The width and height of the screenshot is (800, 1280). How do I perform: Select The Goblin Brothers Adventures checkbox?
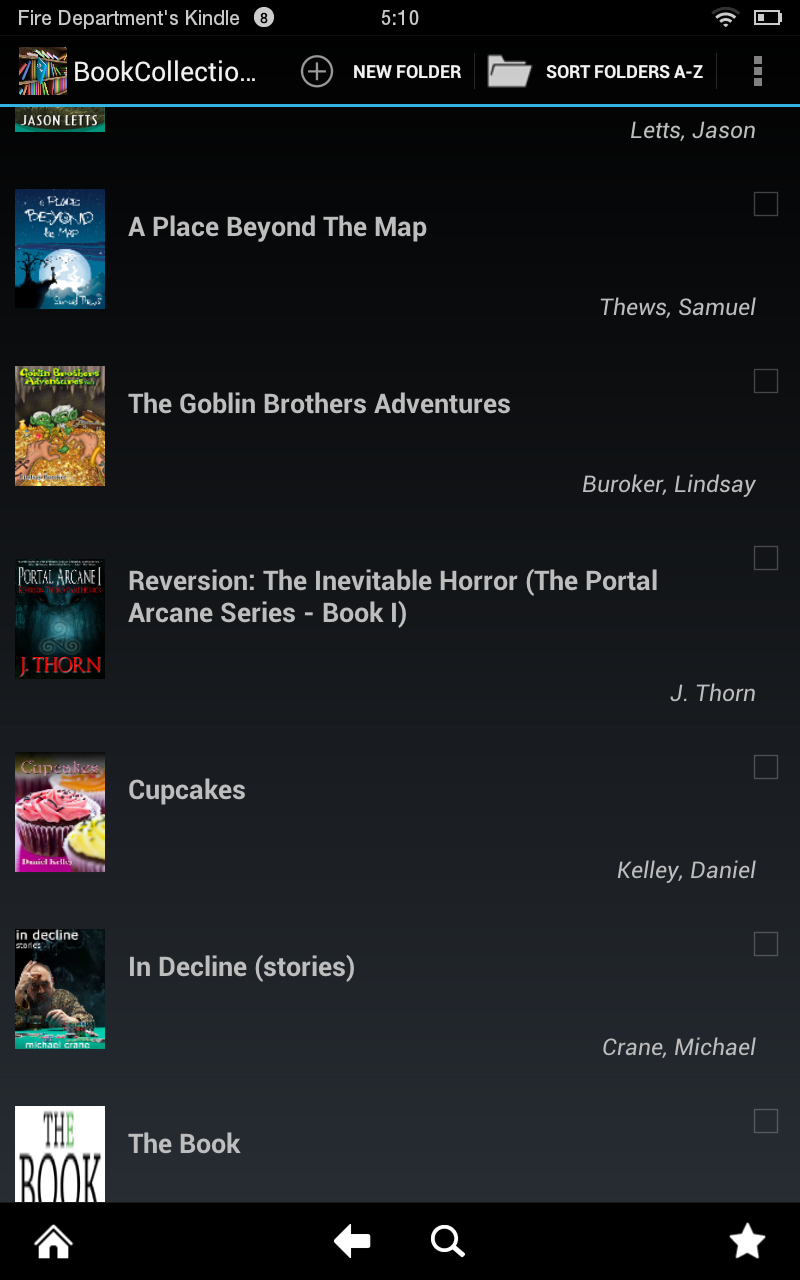pos(765,381)
